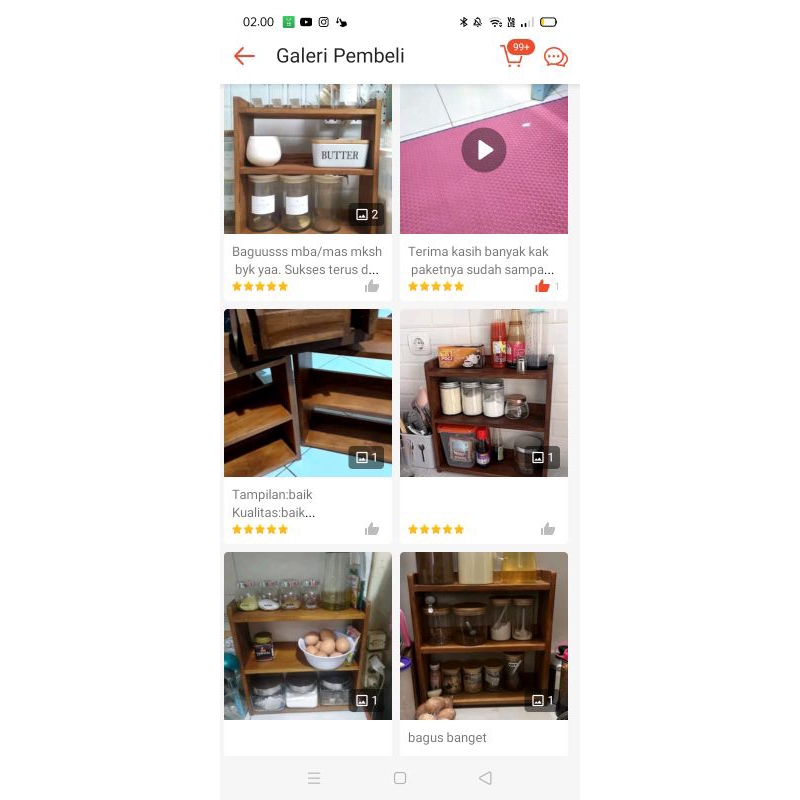800x800 pixels.
Task: Open the empty wooden shelf review photo
Action: tap(307, 393)
